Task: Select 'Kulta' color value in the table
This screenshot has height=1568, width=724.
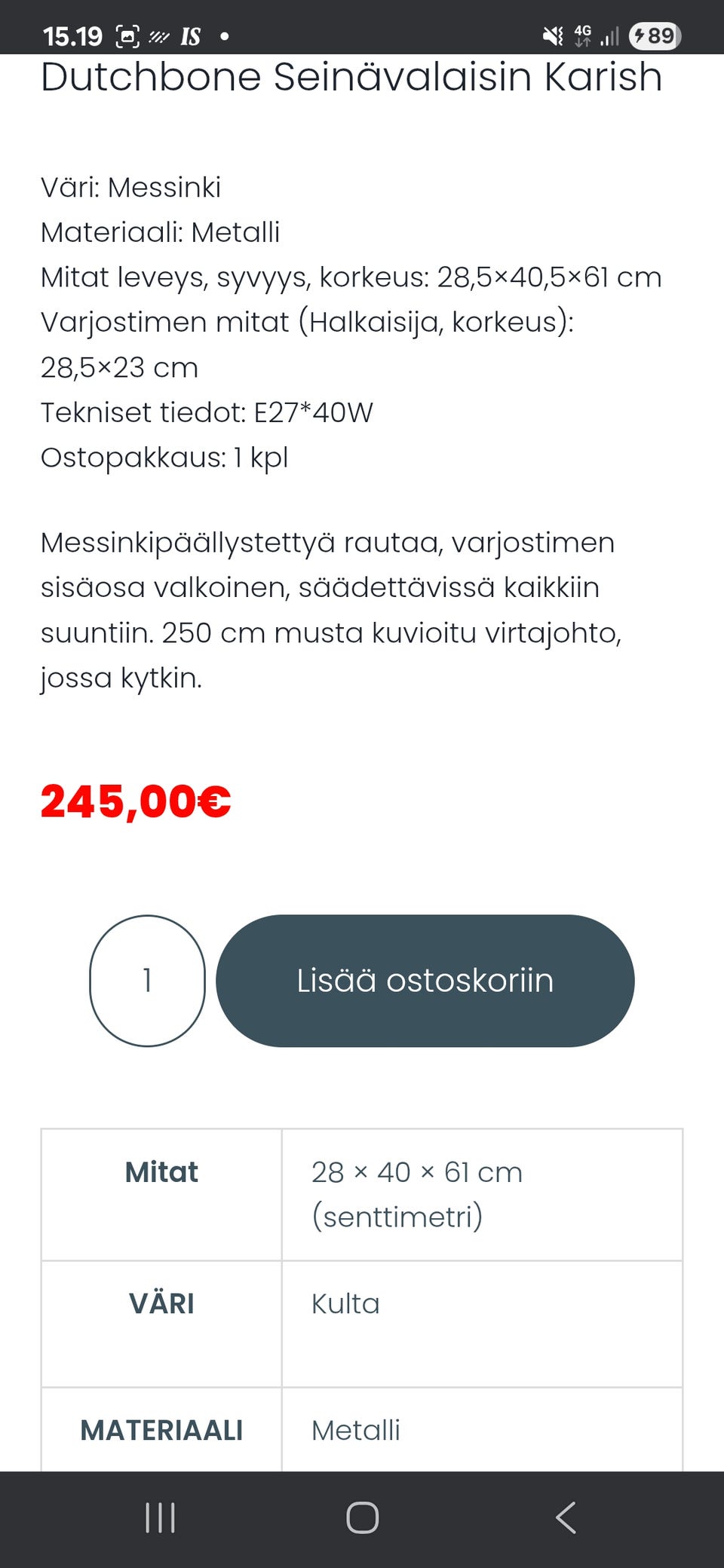Action: (x=345, y=1303)
